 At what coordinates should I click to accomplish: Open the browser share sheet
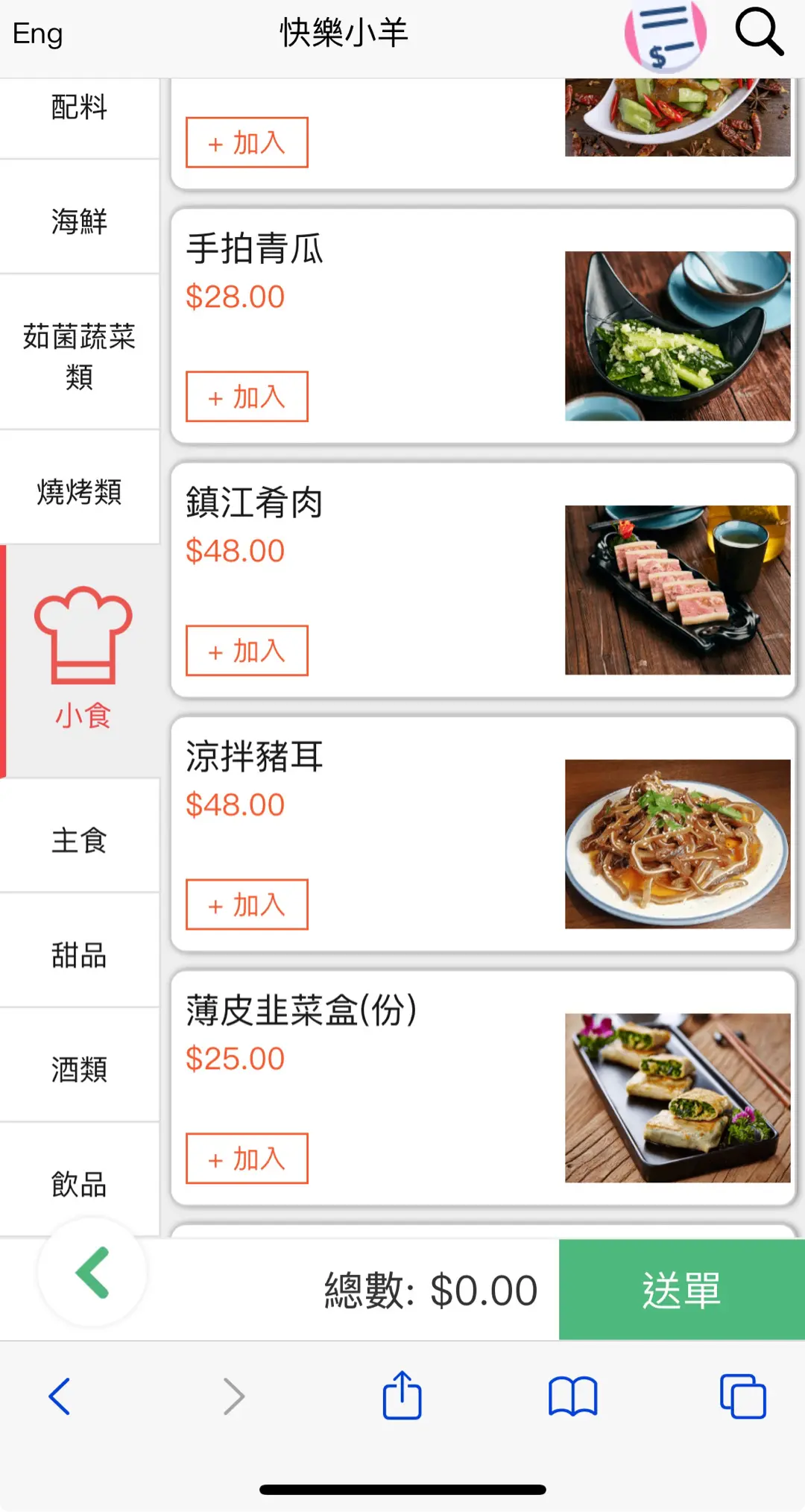402,1396
